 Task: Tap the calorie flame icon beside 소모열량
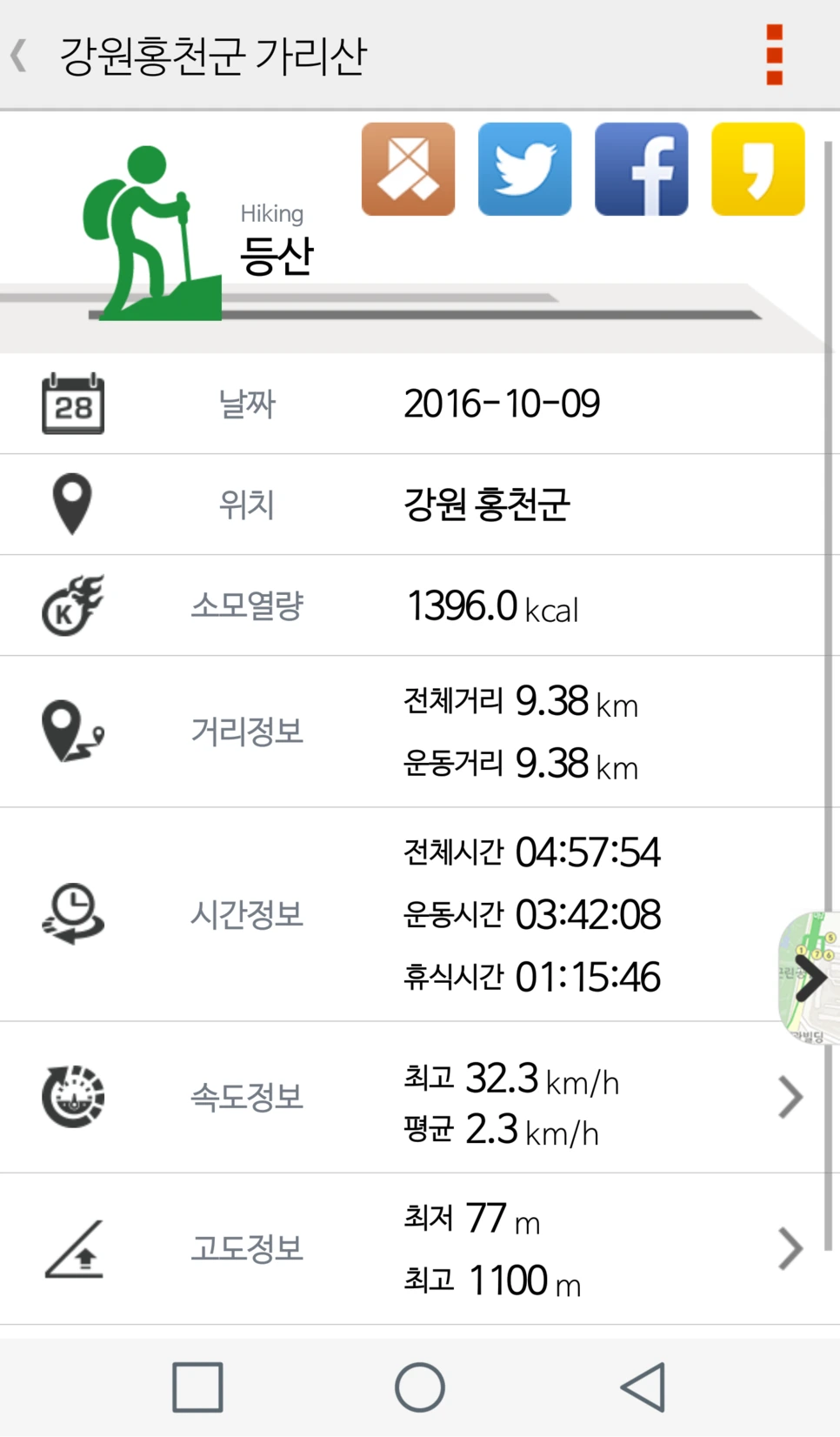pyautogui.click(x=73, y=605)
